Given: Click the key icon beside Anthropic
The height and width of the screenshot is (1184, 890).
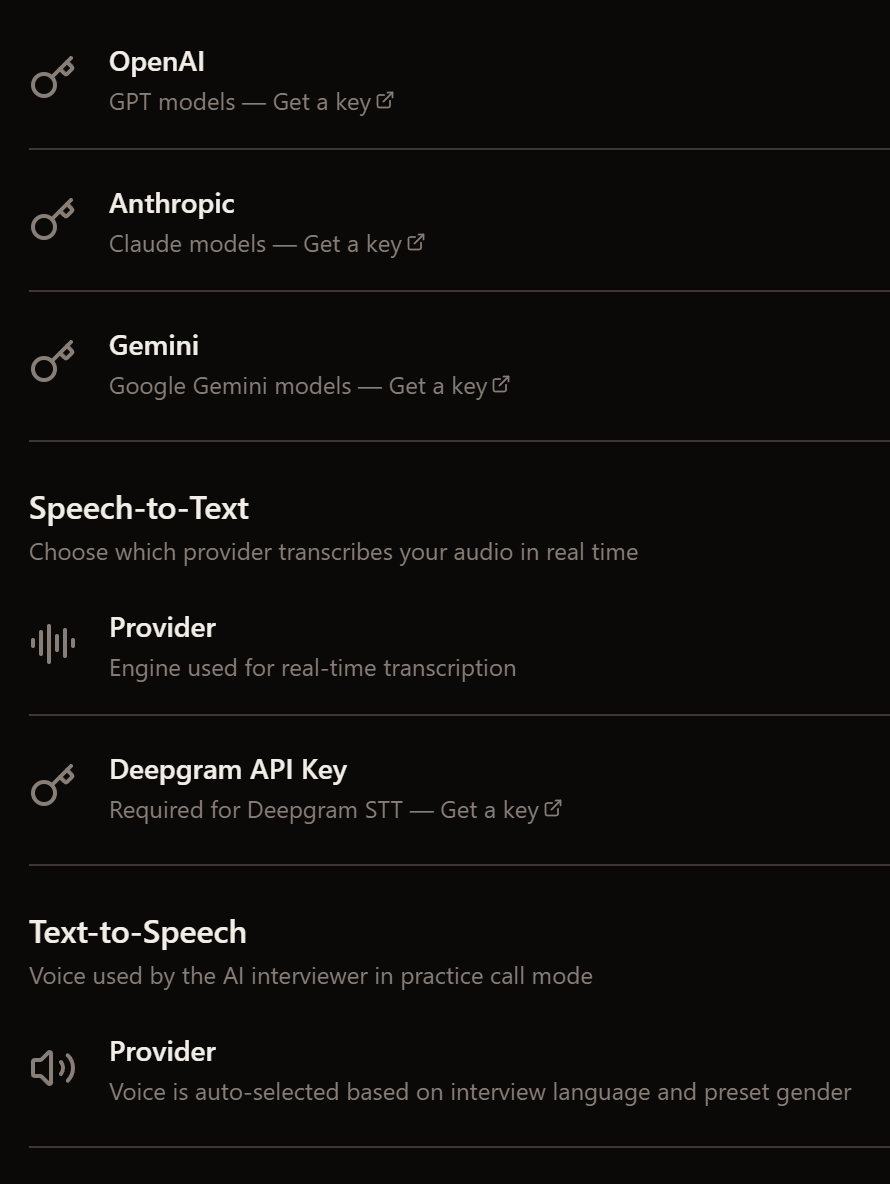Looking at the screenshot, I should tap(52, 220).
